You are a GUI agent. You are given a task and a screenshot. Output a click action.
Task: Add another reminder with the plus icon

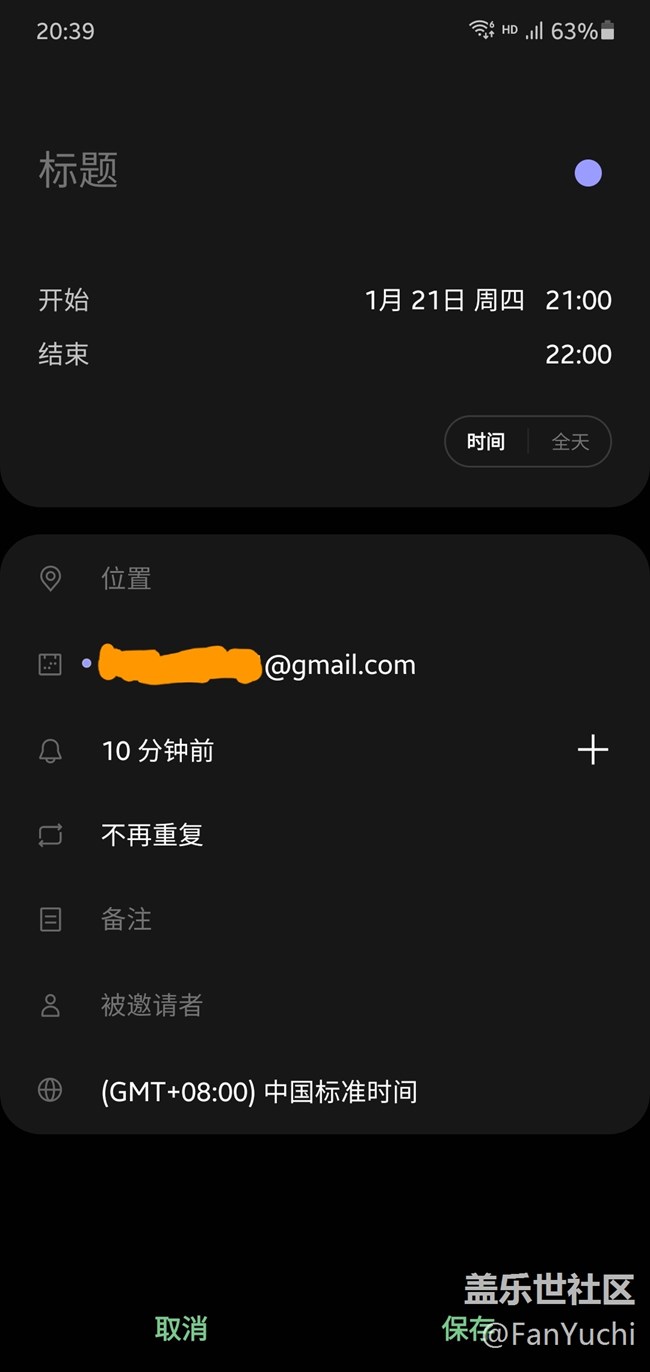coord(593,750)
